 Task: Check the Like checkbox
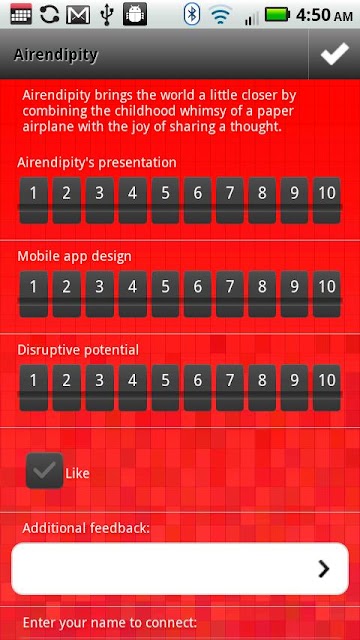44,471
